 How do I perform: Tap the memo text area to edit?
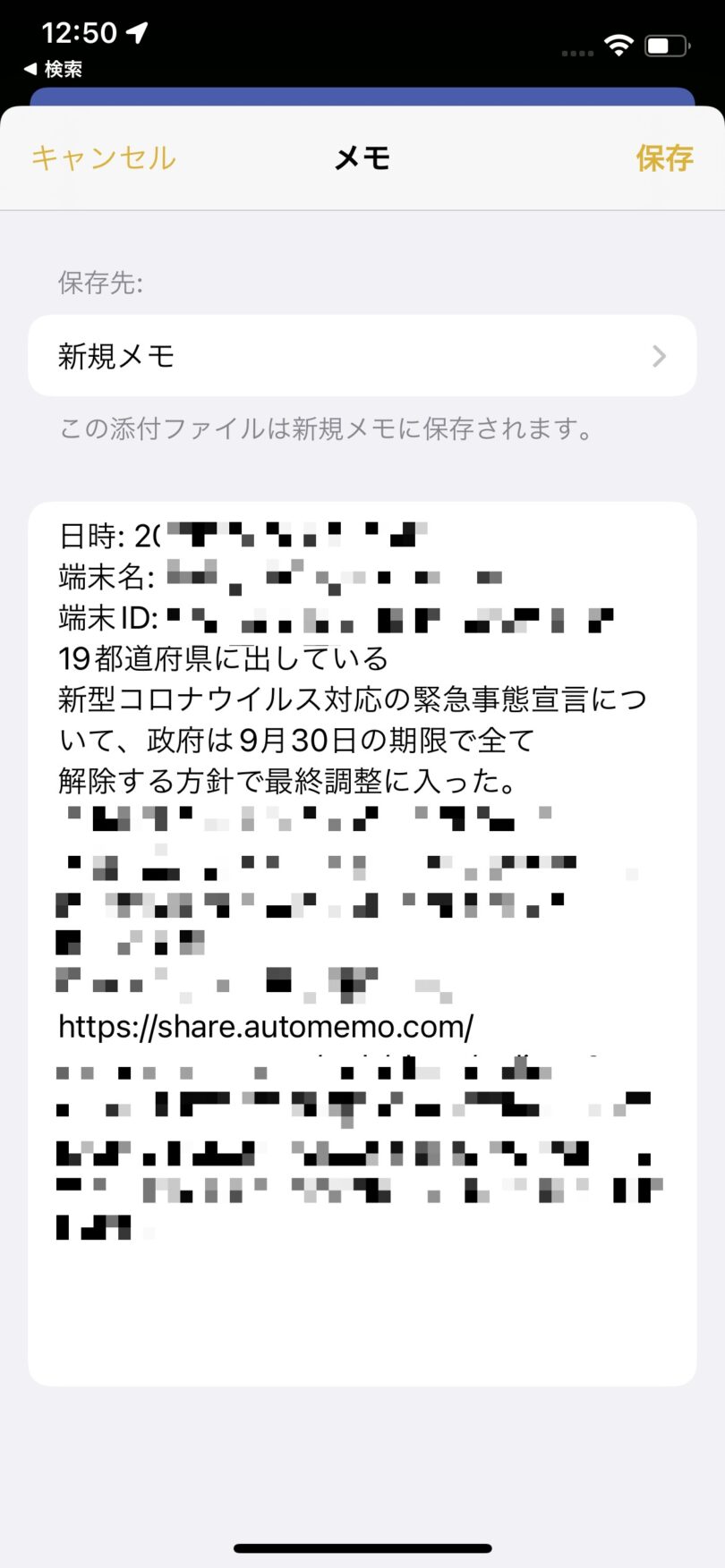coord(362,1297)
